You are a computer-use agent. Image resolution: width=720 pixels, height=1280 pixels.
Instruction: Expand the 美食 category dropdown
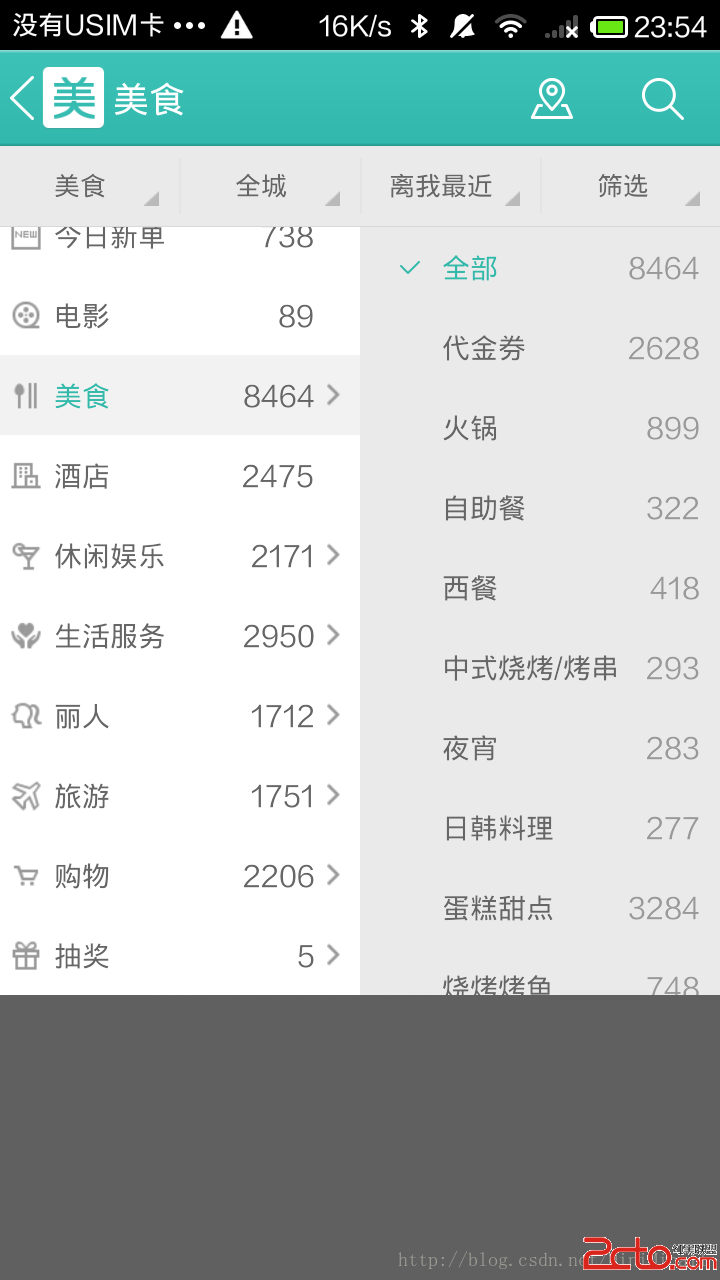90,186
